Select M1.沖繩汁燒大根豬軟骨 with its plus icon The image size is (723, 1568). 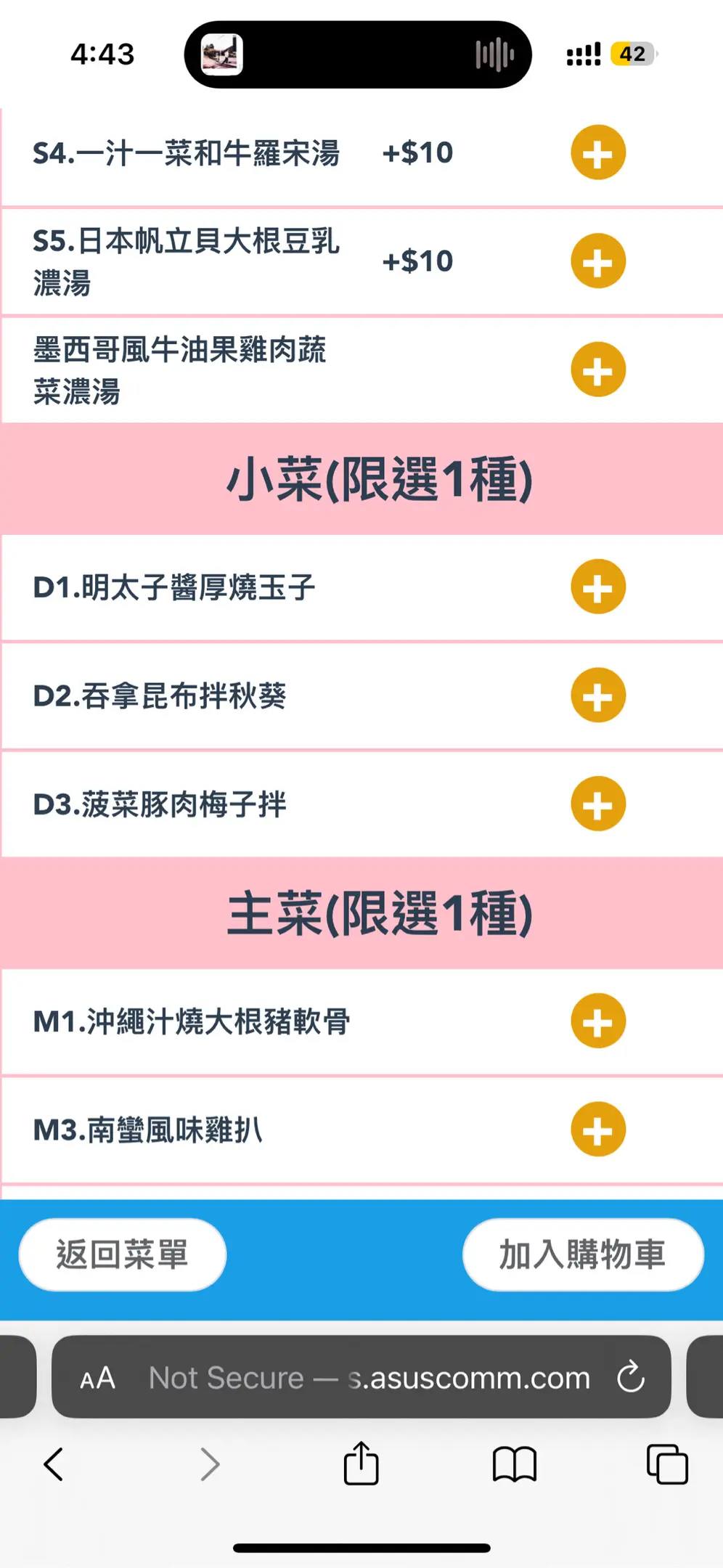[598, 1021]
